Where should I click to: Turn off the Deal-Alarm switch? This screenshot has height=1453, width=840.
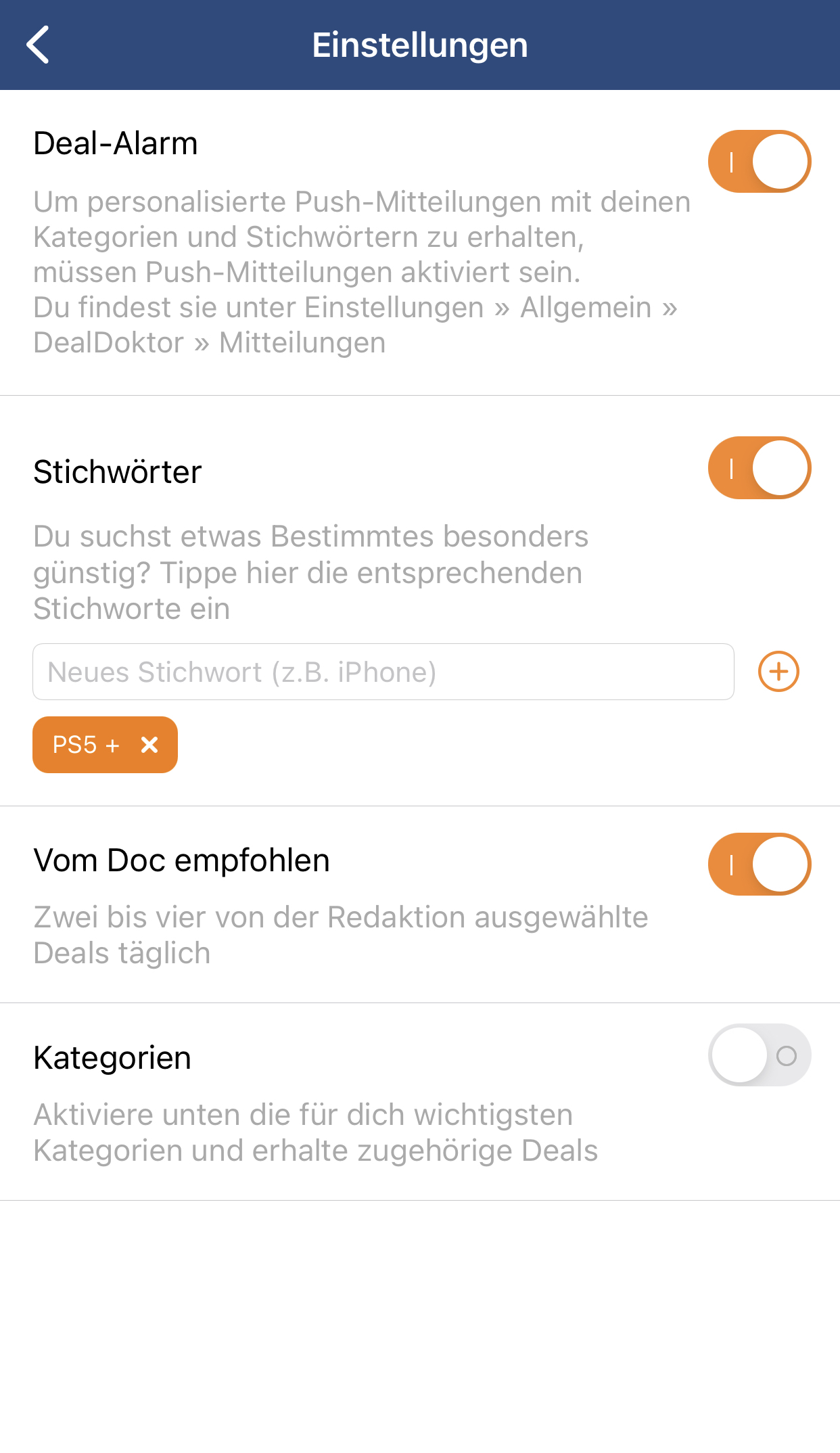760,162
